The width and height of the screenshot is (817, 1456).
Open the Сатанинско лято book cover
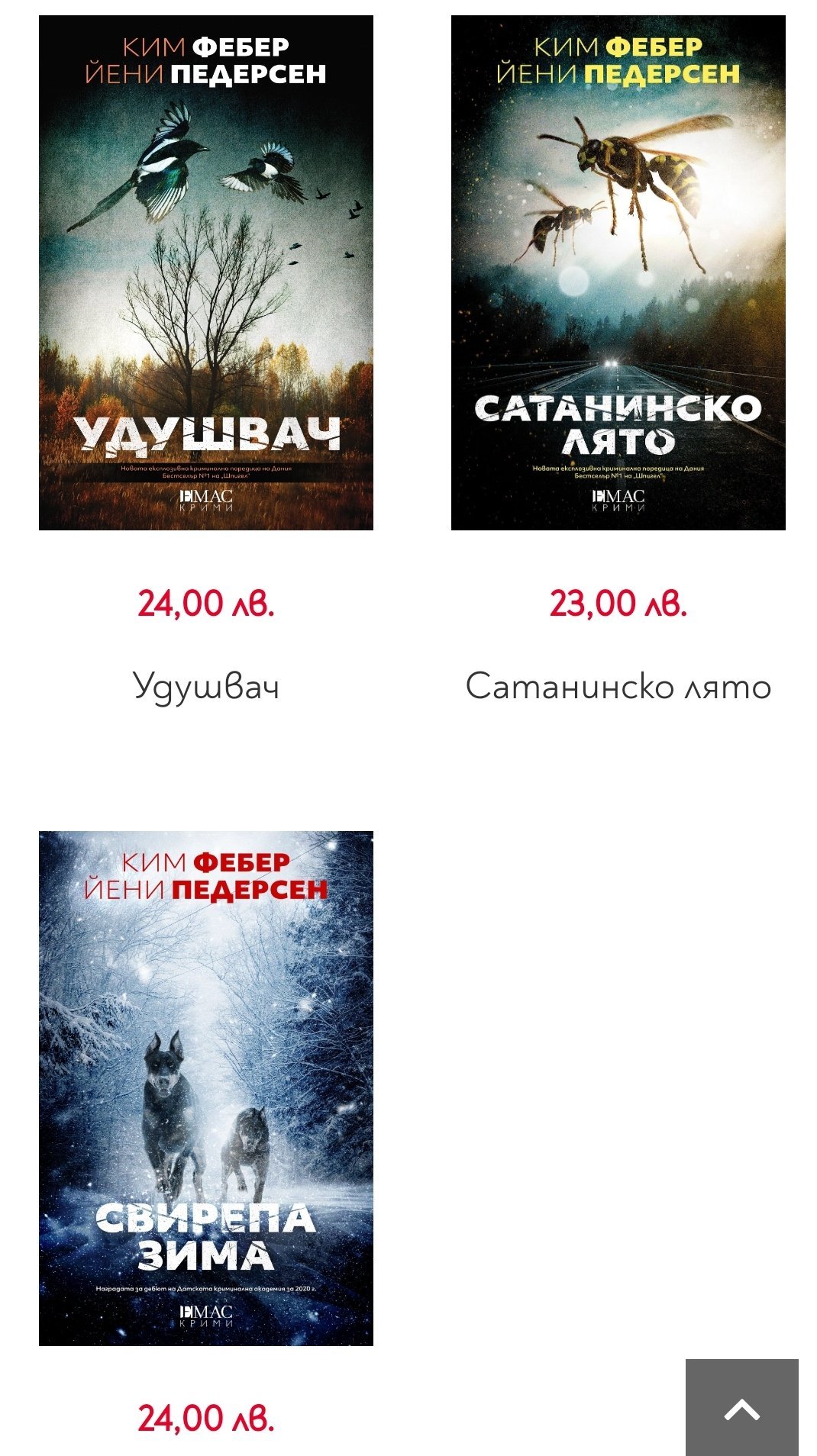point(618,272)
